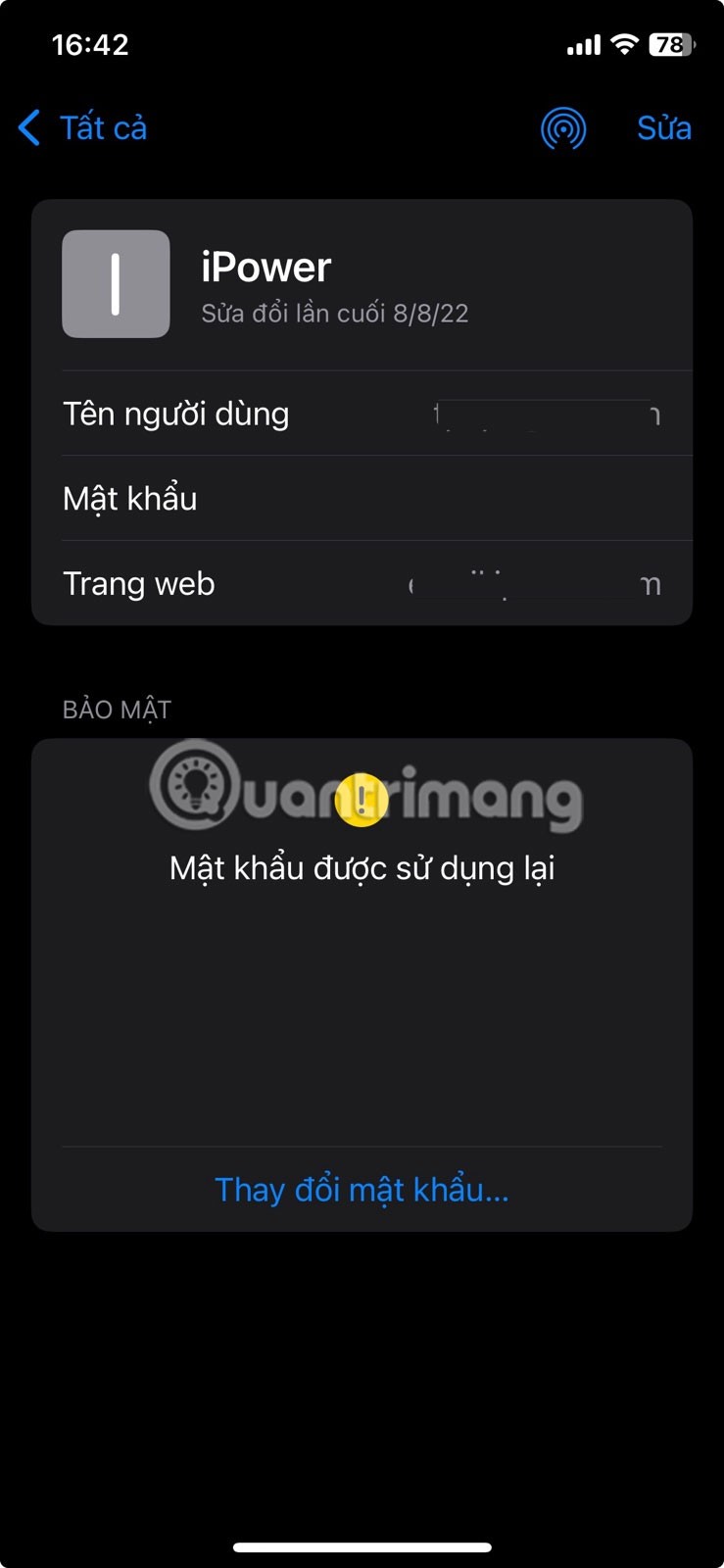Tap the Tên người dùng row
Screen dimensions: 724x1568
click(x=362, y=415)
